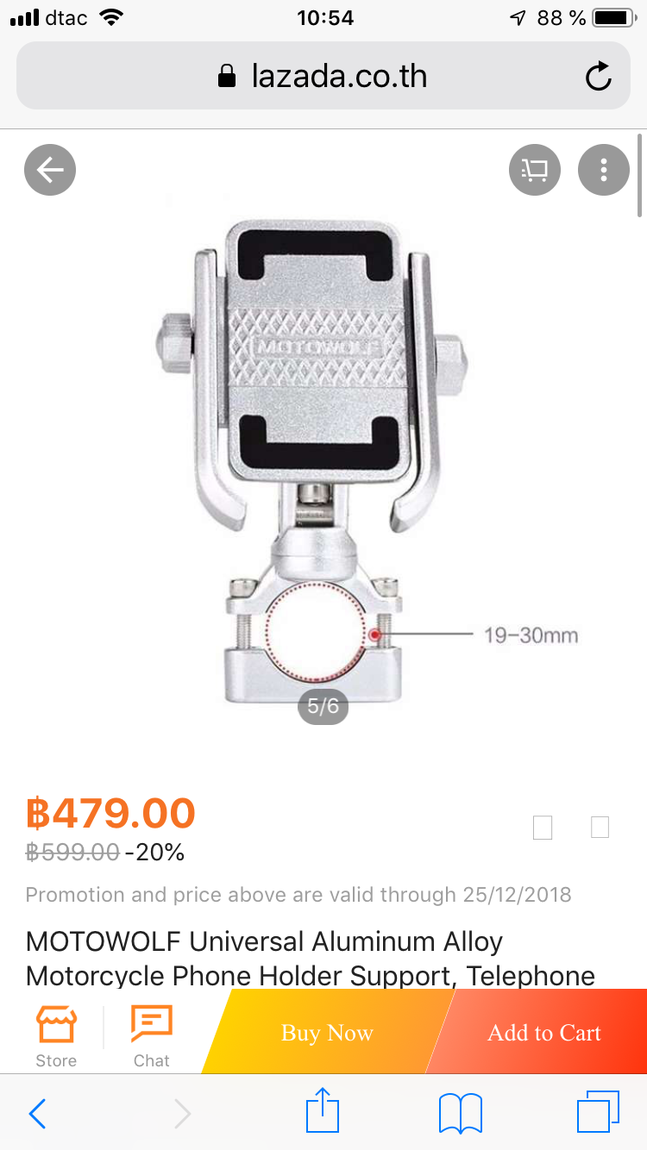The width and height of the screenshot is (647, 1150).
Task: Tap Buy Now
Action: pos(326,1033)
